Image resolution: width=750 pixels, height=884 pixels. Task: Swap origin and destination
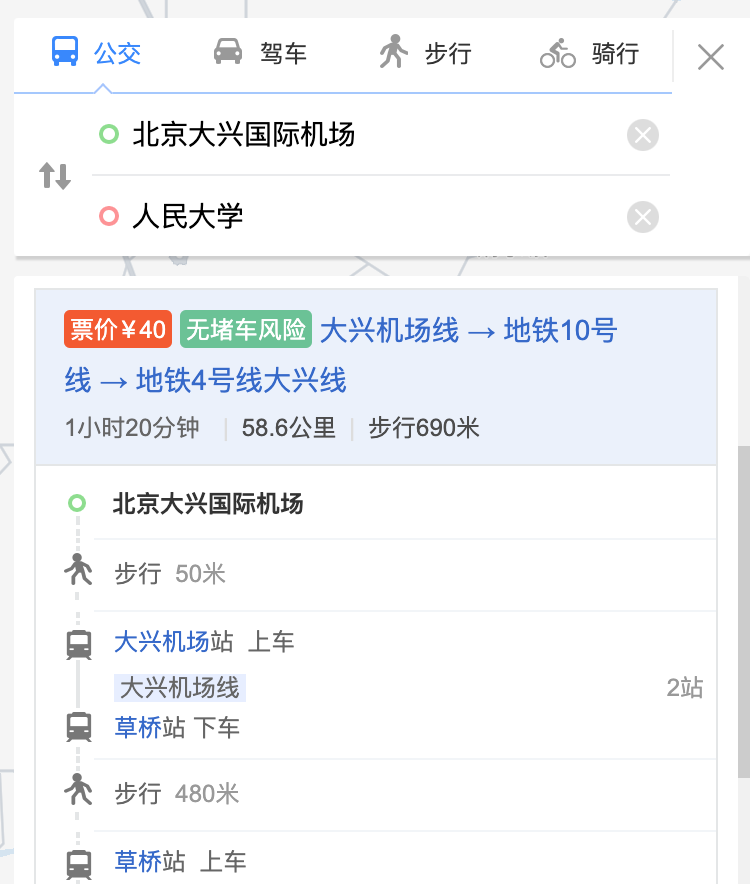55,176
